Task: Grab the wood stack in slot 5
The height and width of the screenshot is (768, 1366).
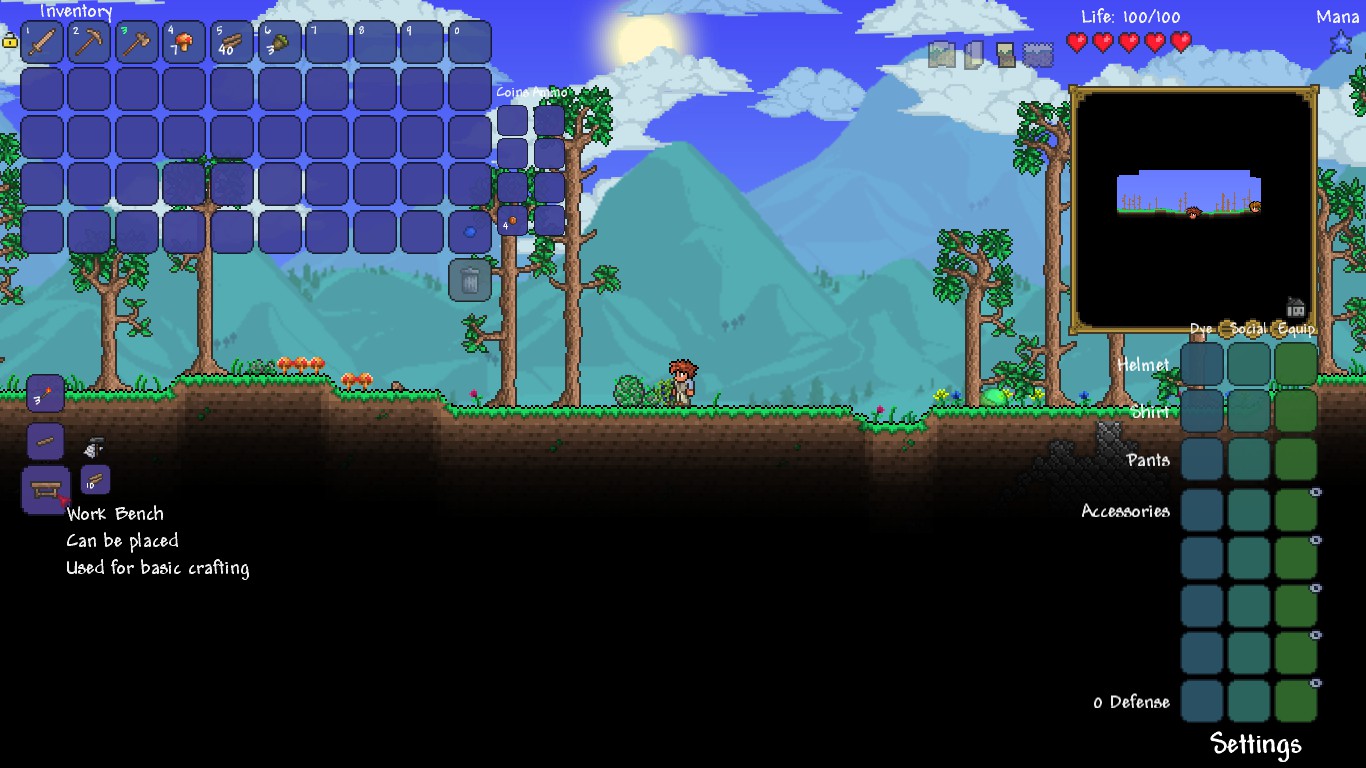Action: [x=232, y=42]
